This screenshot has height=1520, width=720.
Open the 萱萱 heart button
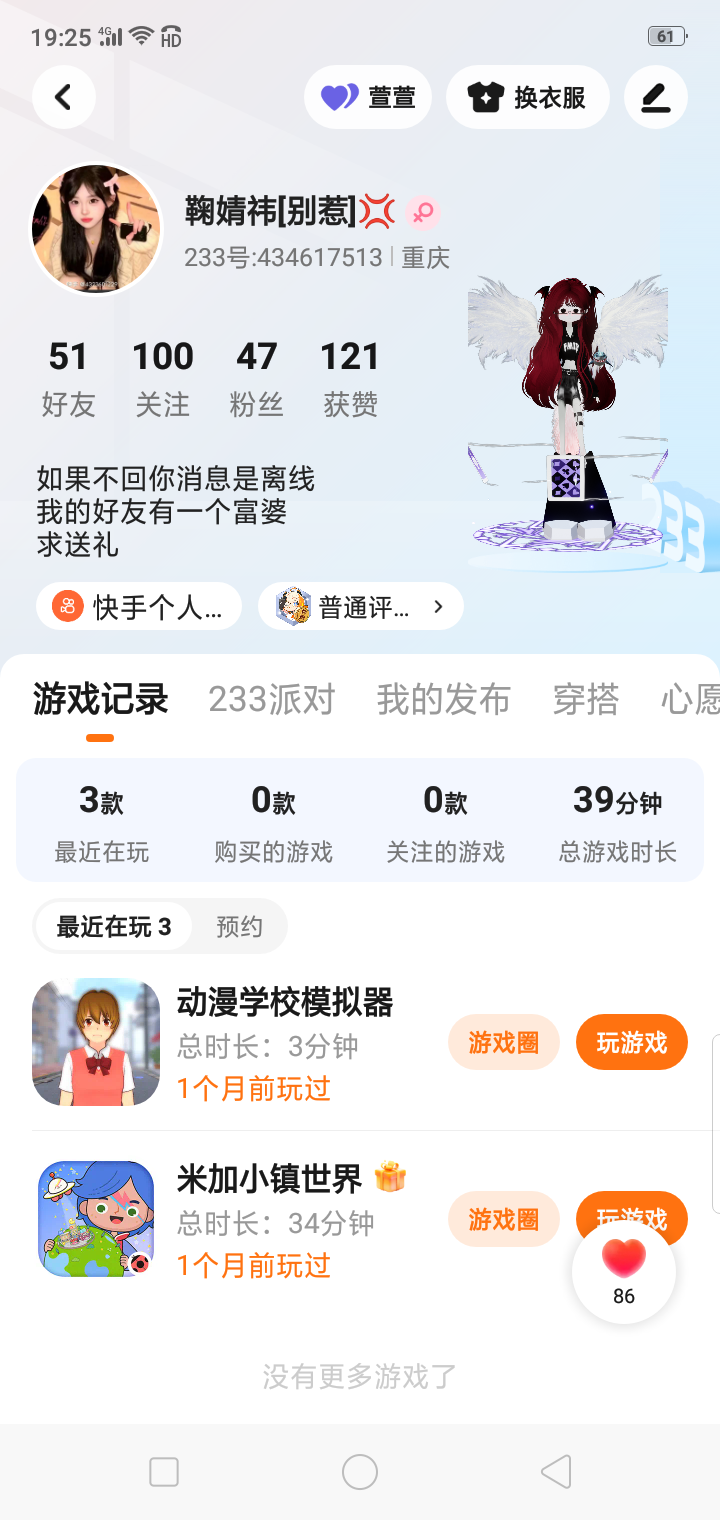[368, 97]
